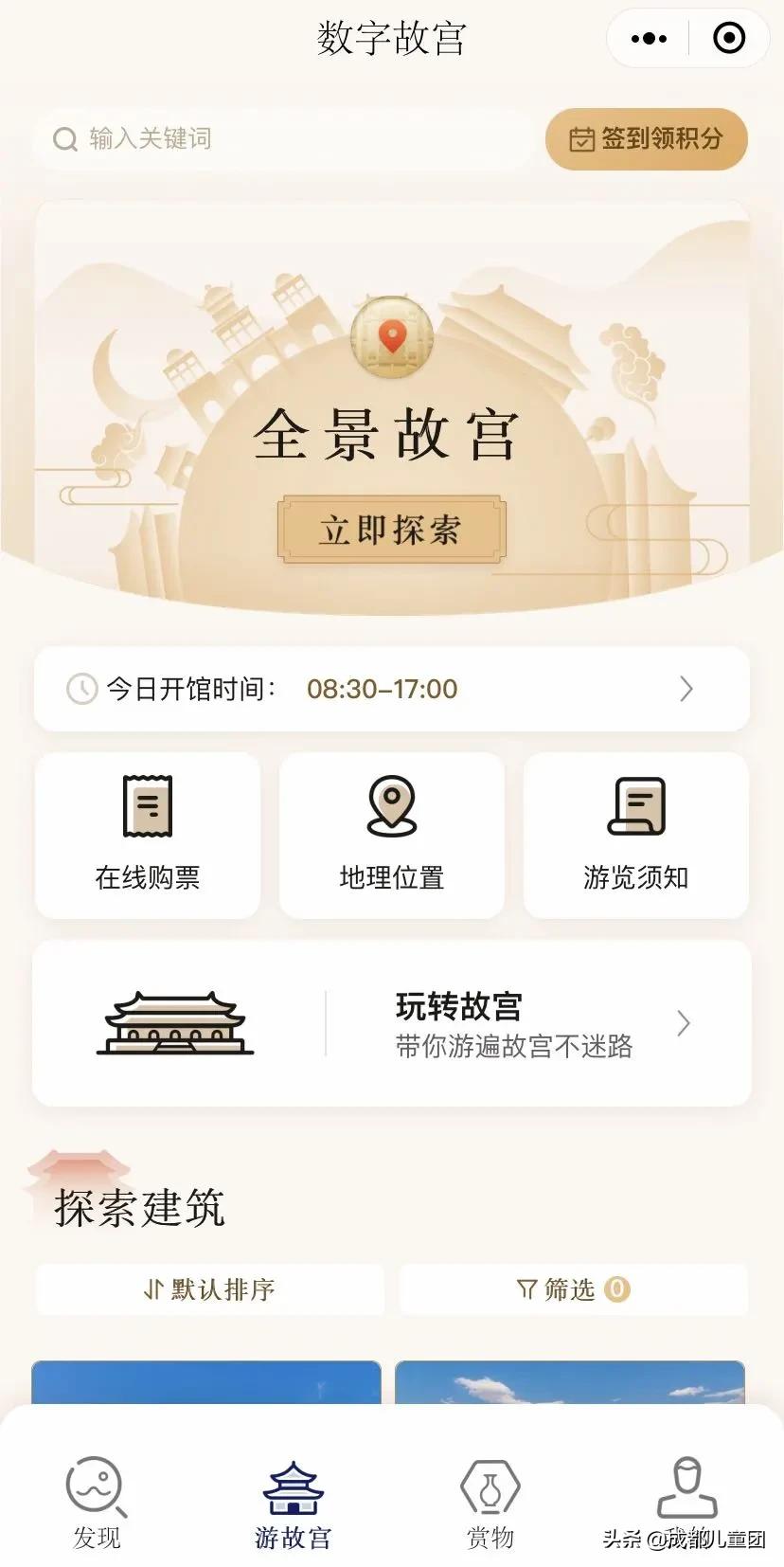View 游览须知 visitor notice
The image size is (784, 1567).
click(635, 805)
